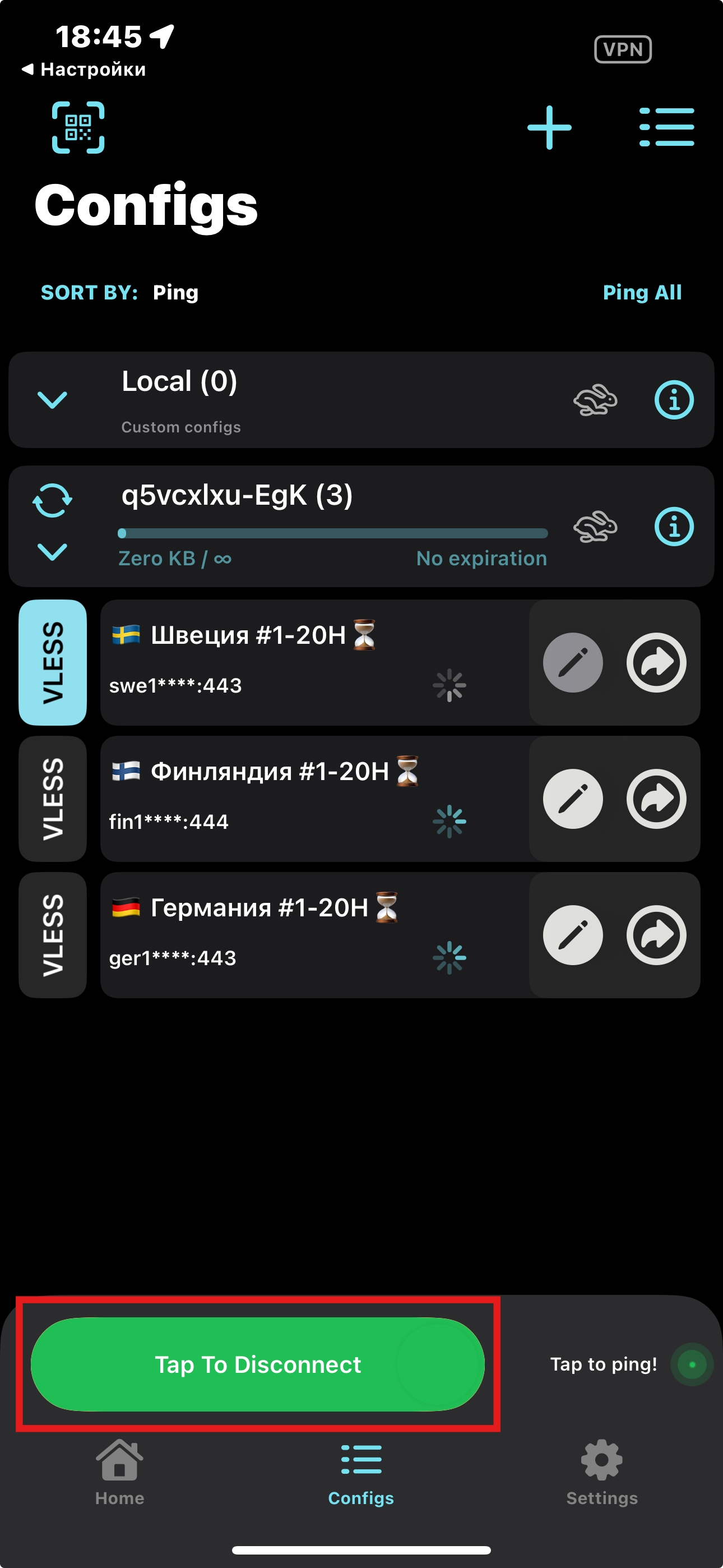
Task: Tap Ping All
Action: tap(641, 293)
